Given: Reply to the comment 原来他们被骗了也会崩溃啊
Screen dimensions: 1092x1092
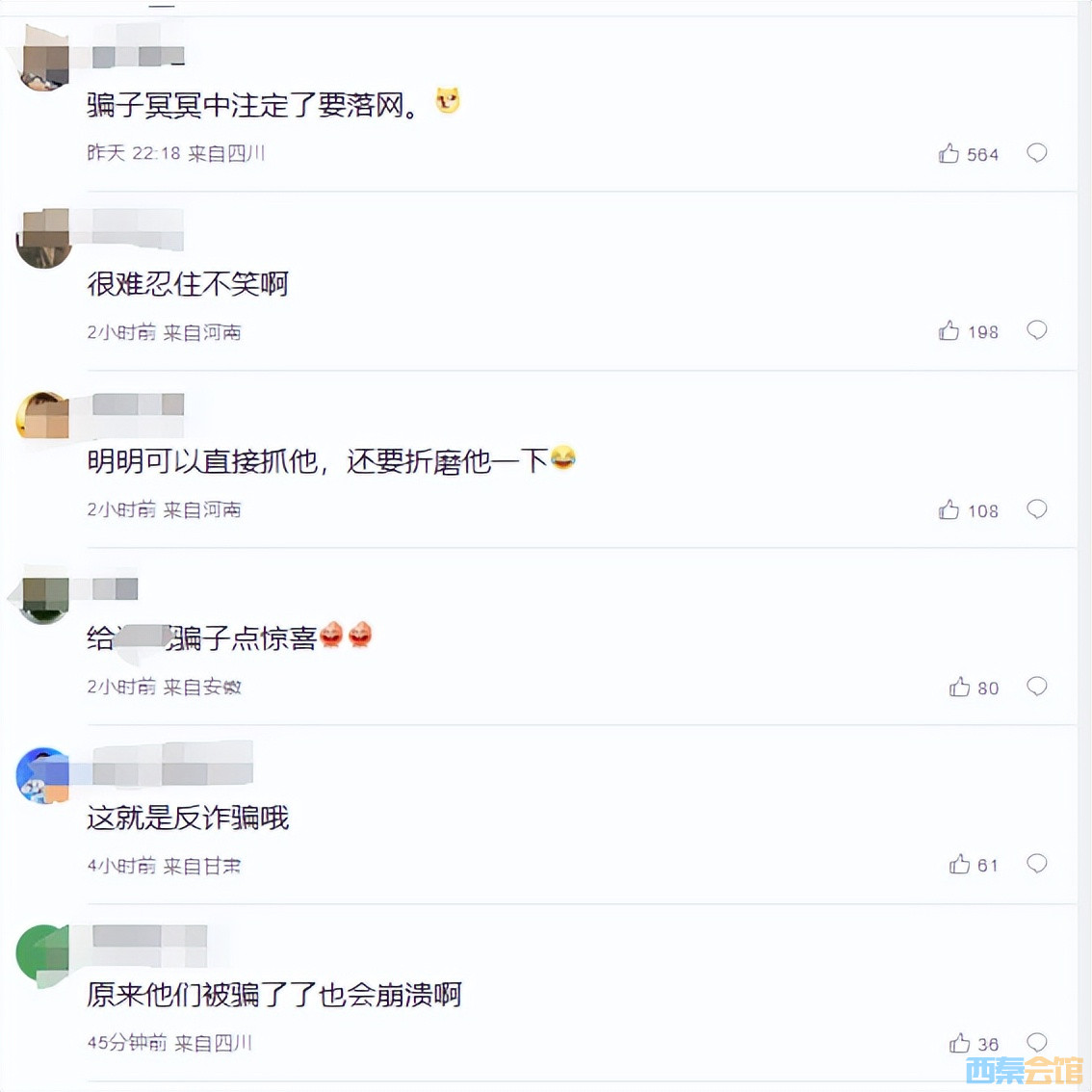Looking at the screenshot, I should tap(1036, 1042).
